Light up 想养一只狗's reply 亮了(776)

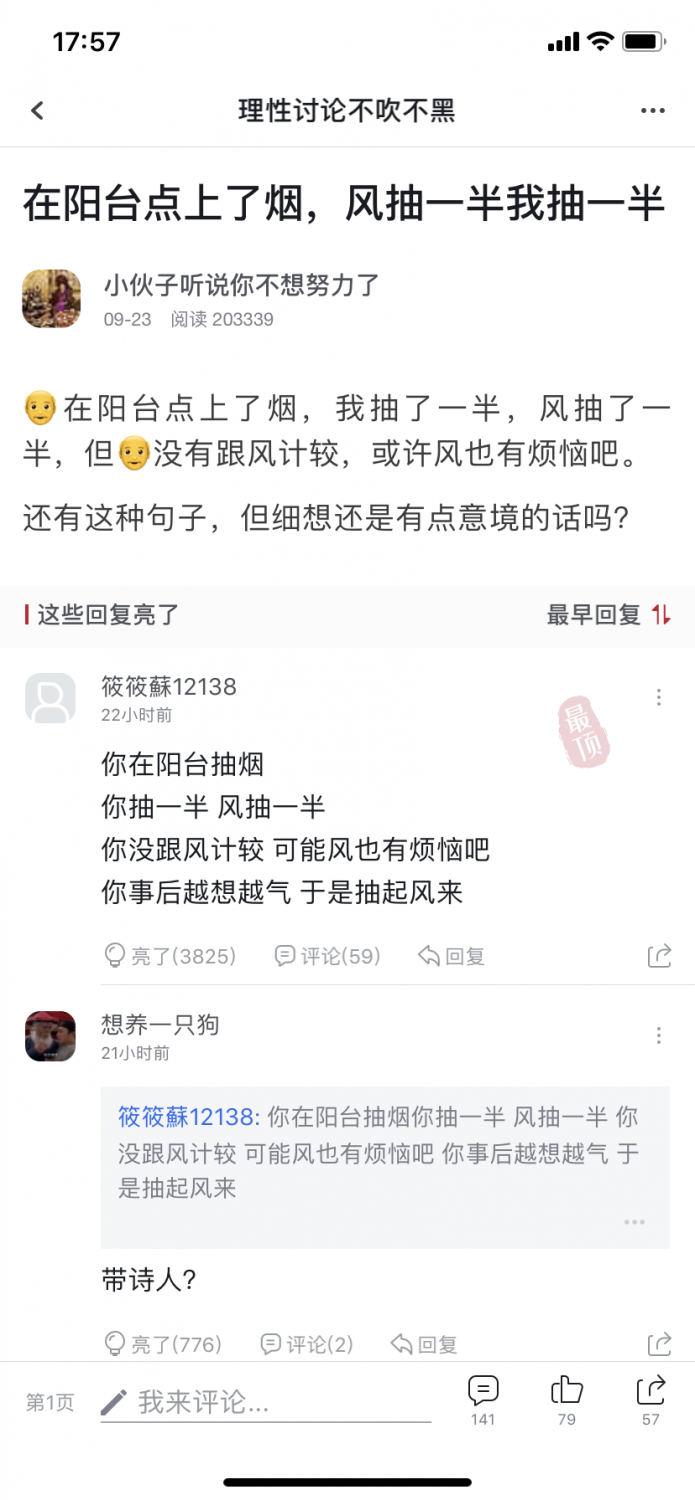point(163,1344)
